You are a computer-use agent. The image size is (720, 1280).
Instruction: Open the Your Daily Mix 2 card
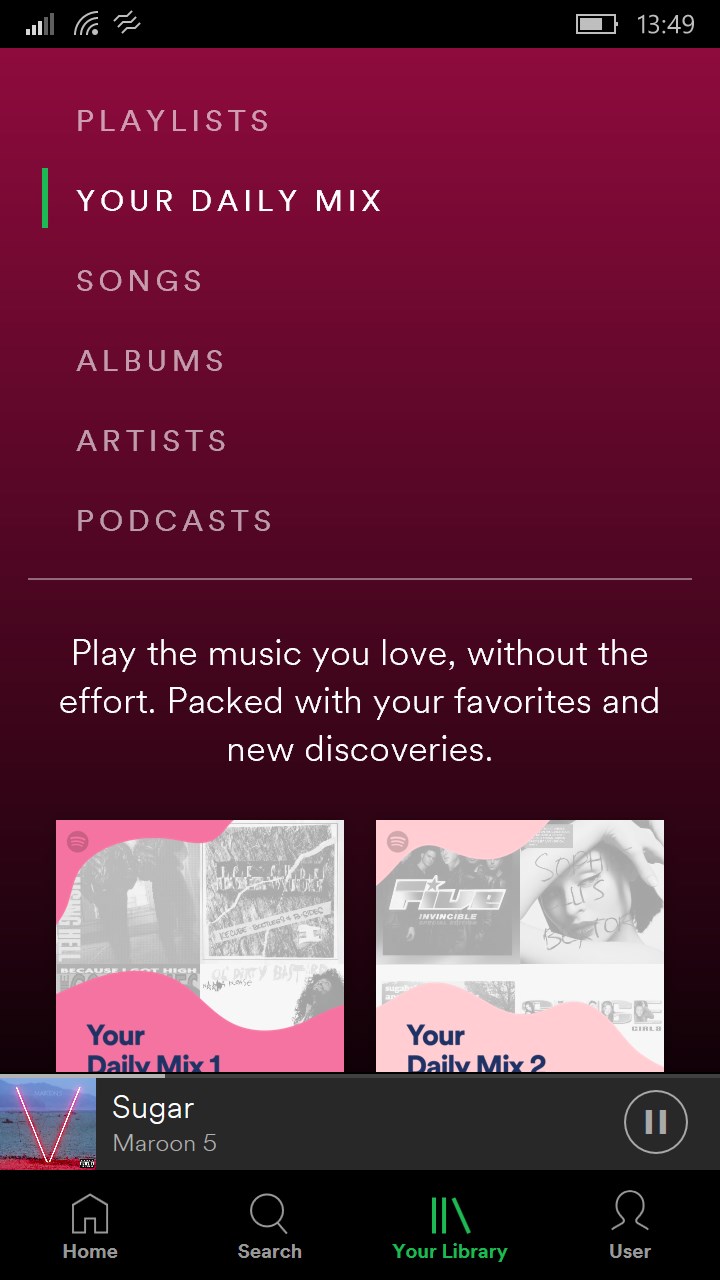(x=520, y=945)
